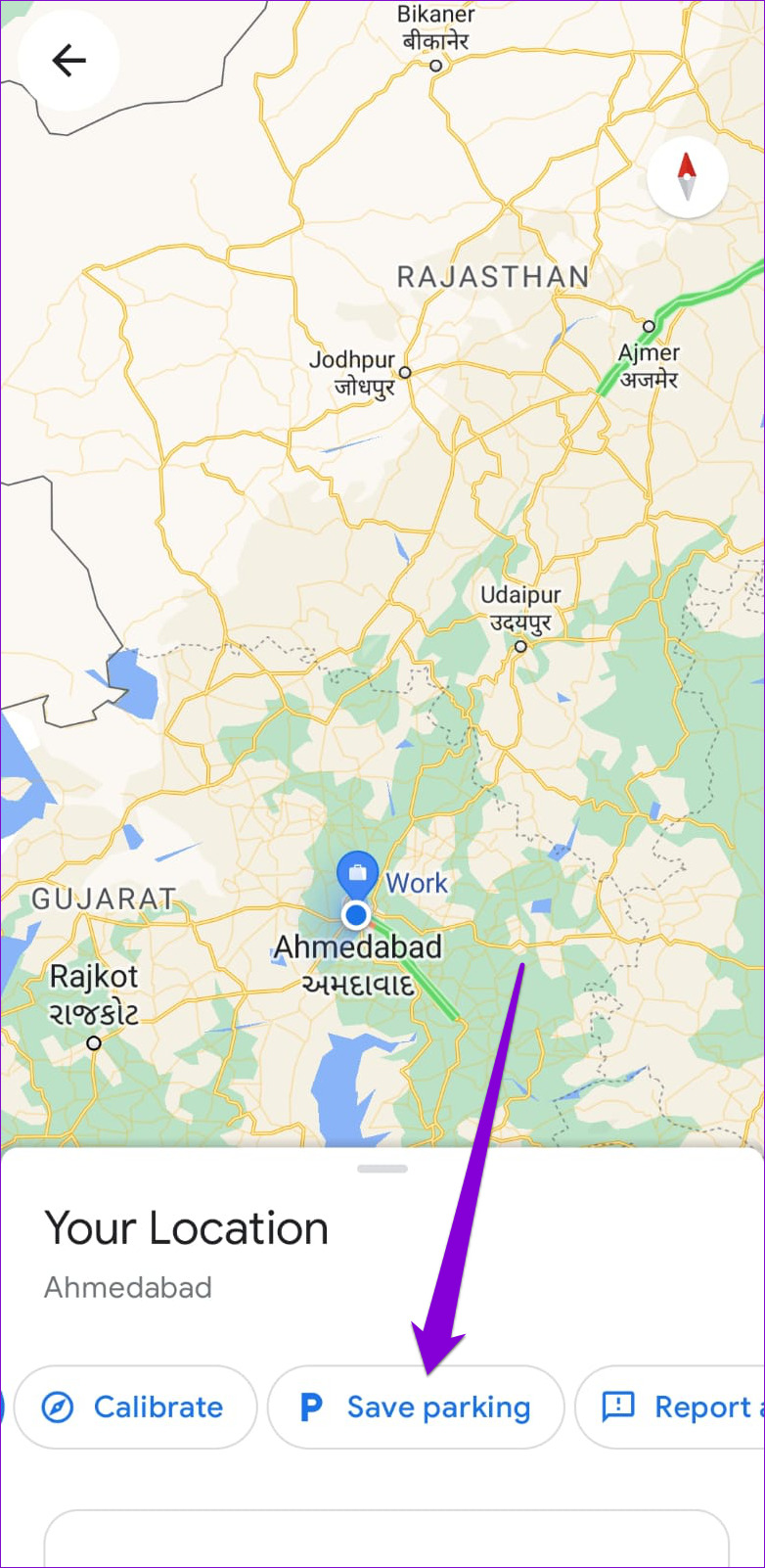Save parking at current location
This screenshot has height=1568, width=765.
[416, 1407]
